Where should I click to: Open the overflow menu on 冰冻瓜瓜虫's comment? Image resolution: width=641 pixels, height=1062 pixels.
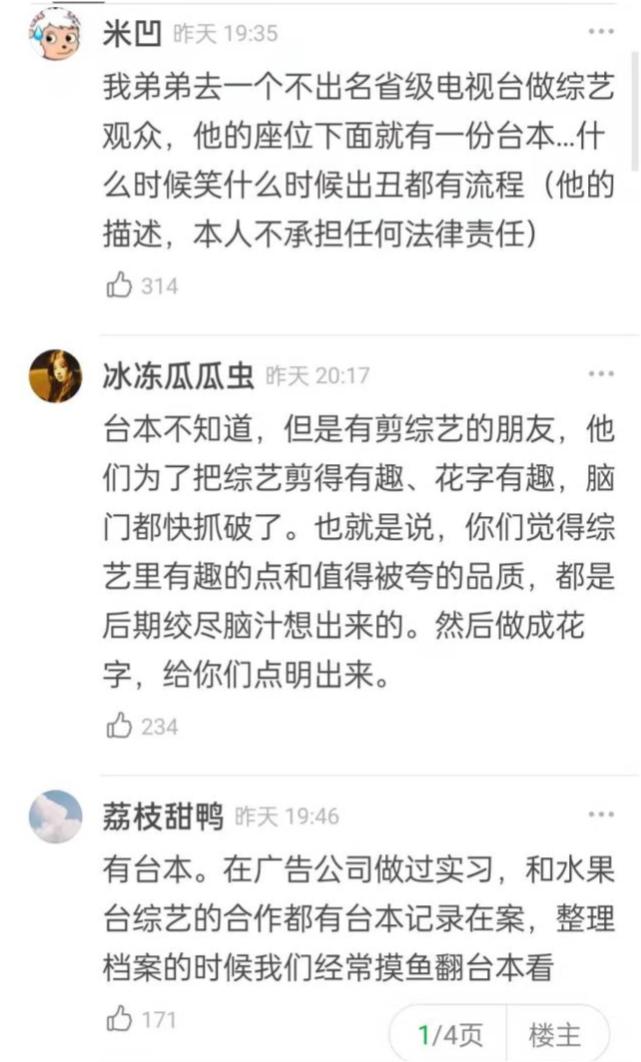pyautogui.click(x=600, y=375)
